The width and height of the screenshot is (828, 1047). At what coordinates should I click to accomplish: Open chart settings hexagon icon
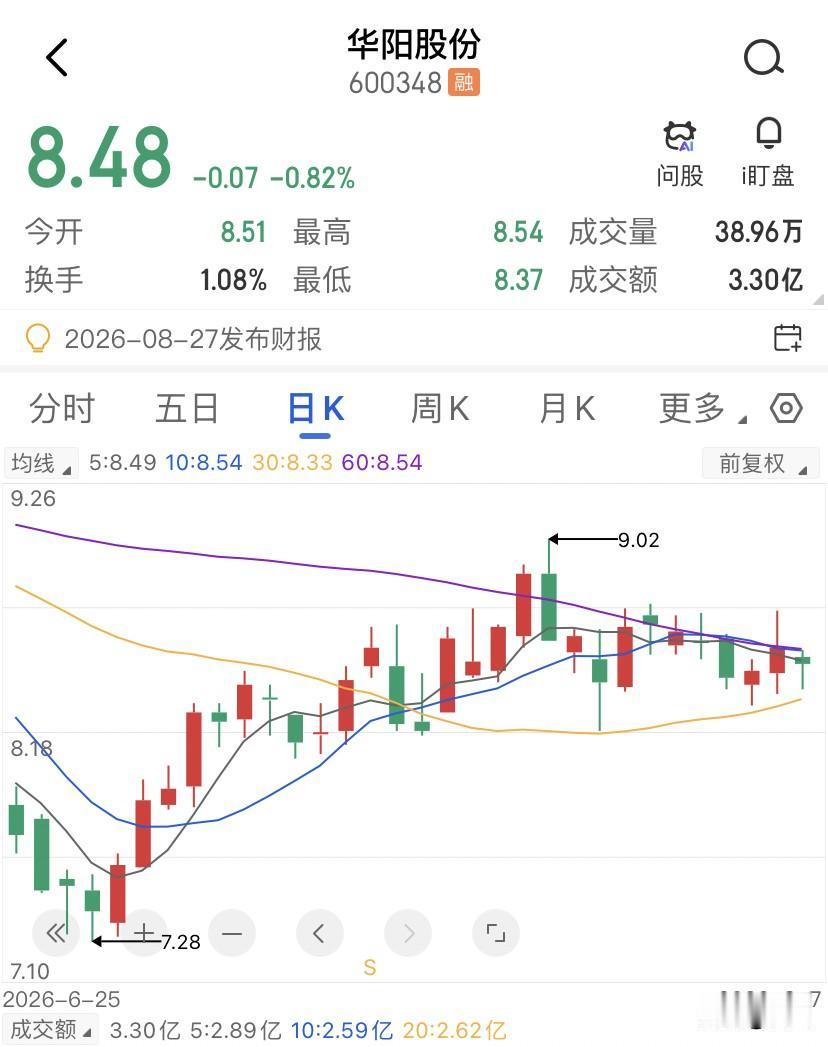786,408
